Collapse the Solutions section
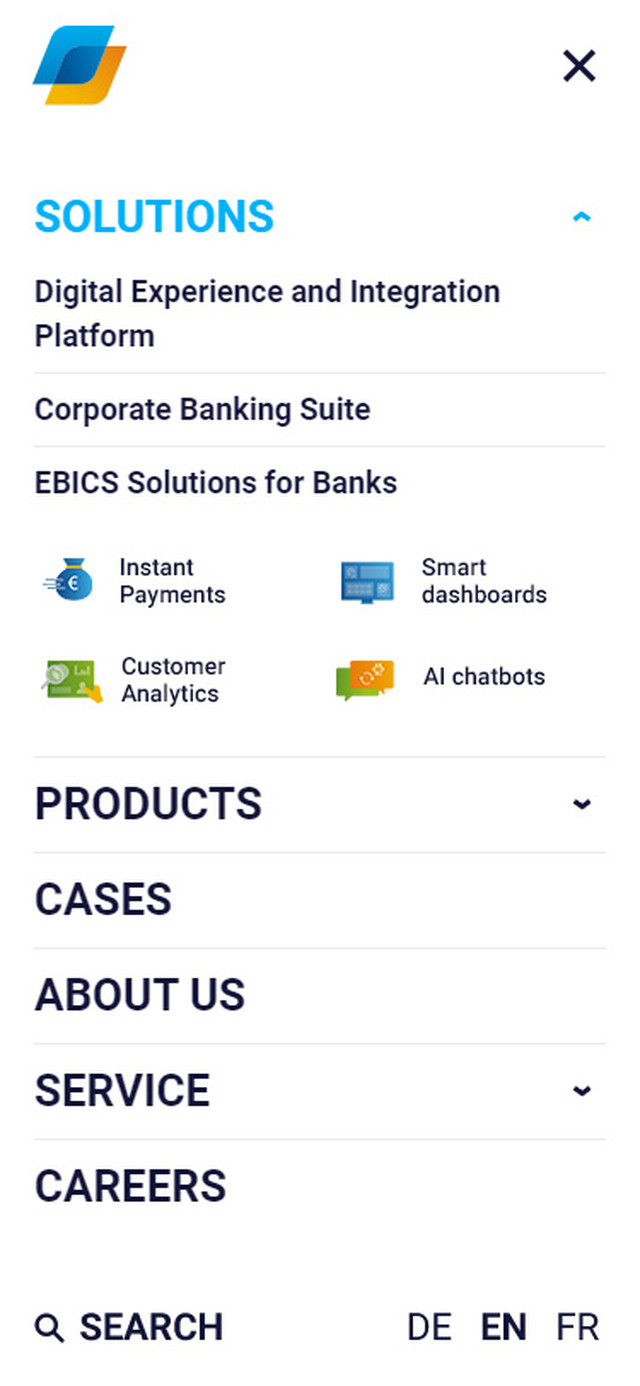 (581, 216)
